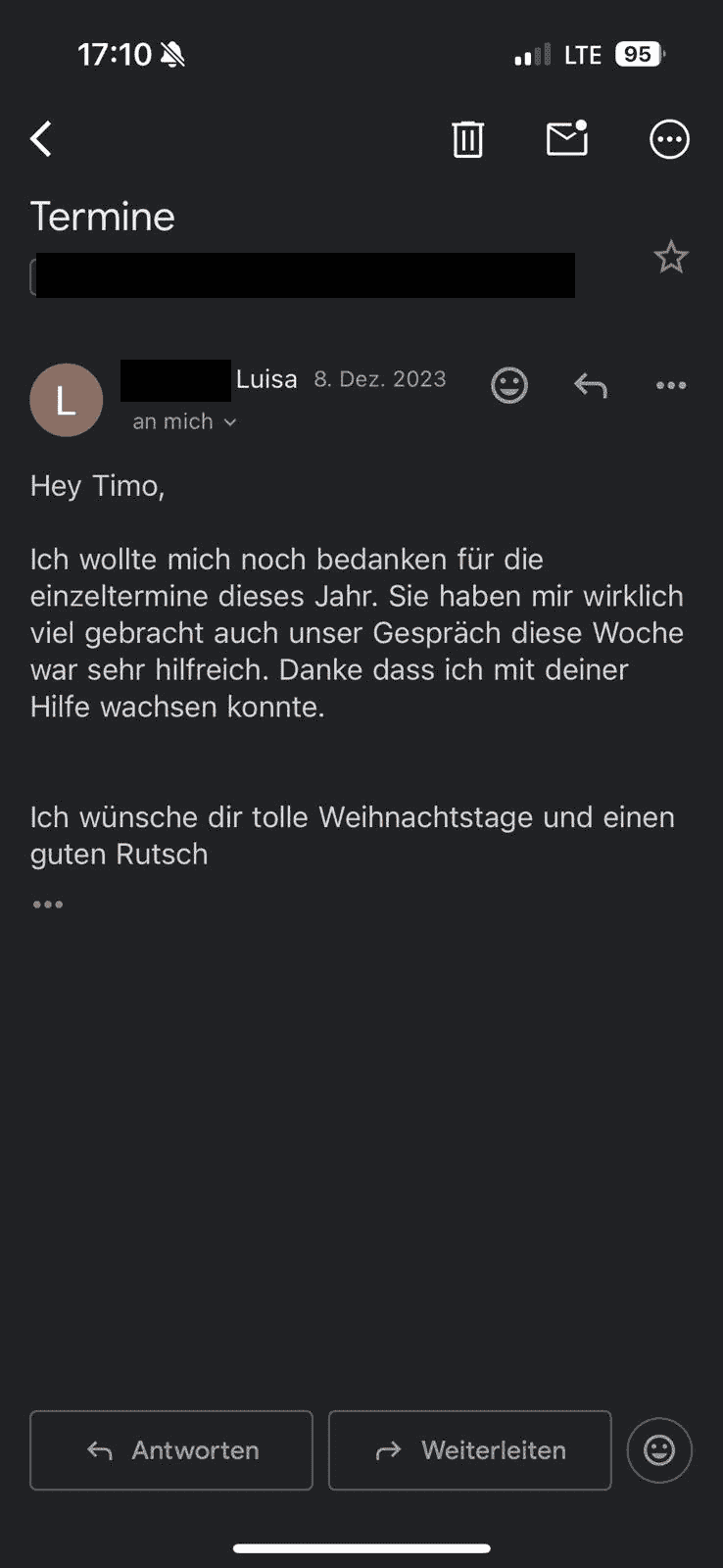Tap the Antworten button
The height and width of the screenshot is (1568, 723).
pos(171,1450)
